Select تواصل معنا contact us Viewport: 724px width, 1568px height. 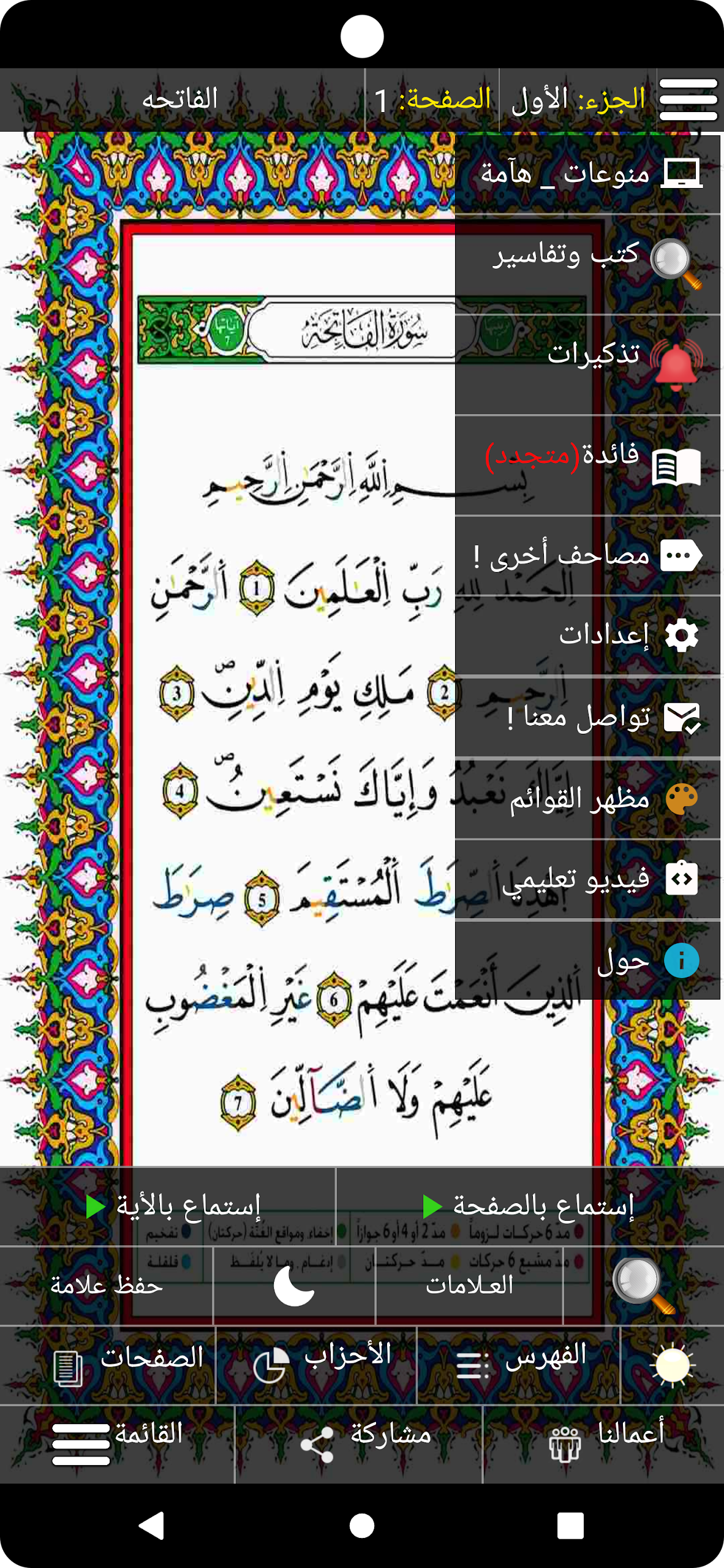tap(587, 717)
